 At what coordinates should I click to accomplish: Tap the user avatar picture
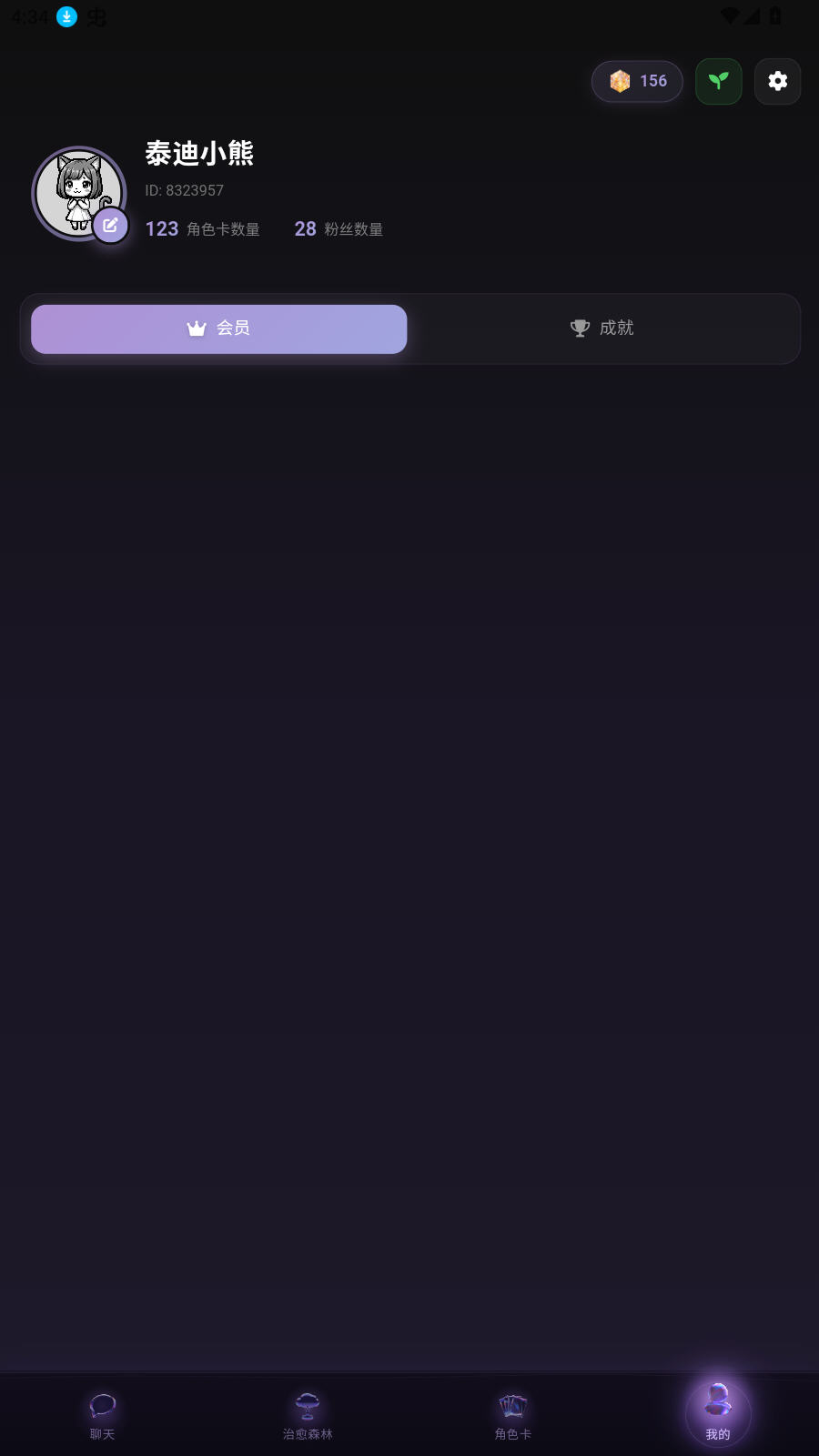point(79,193)
